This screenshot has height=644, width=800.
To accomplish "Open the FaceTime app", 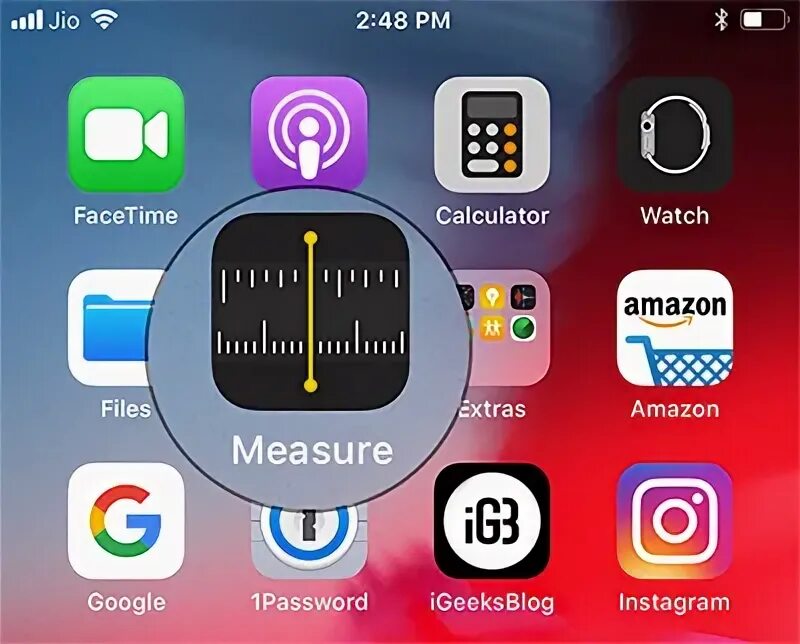I will point(126,134).
